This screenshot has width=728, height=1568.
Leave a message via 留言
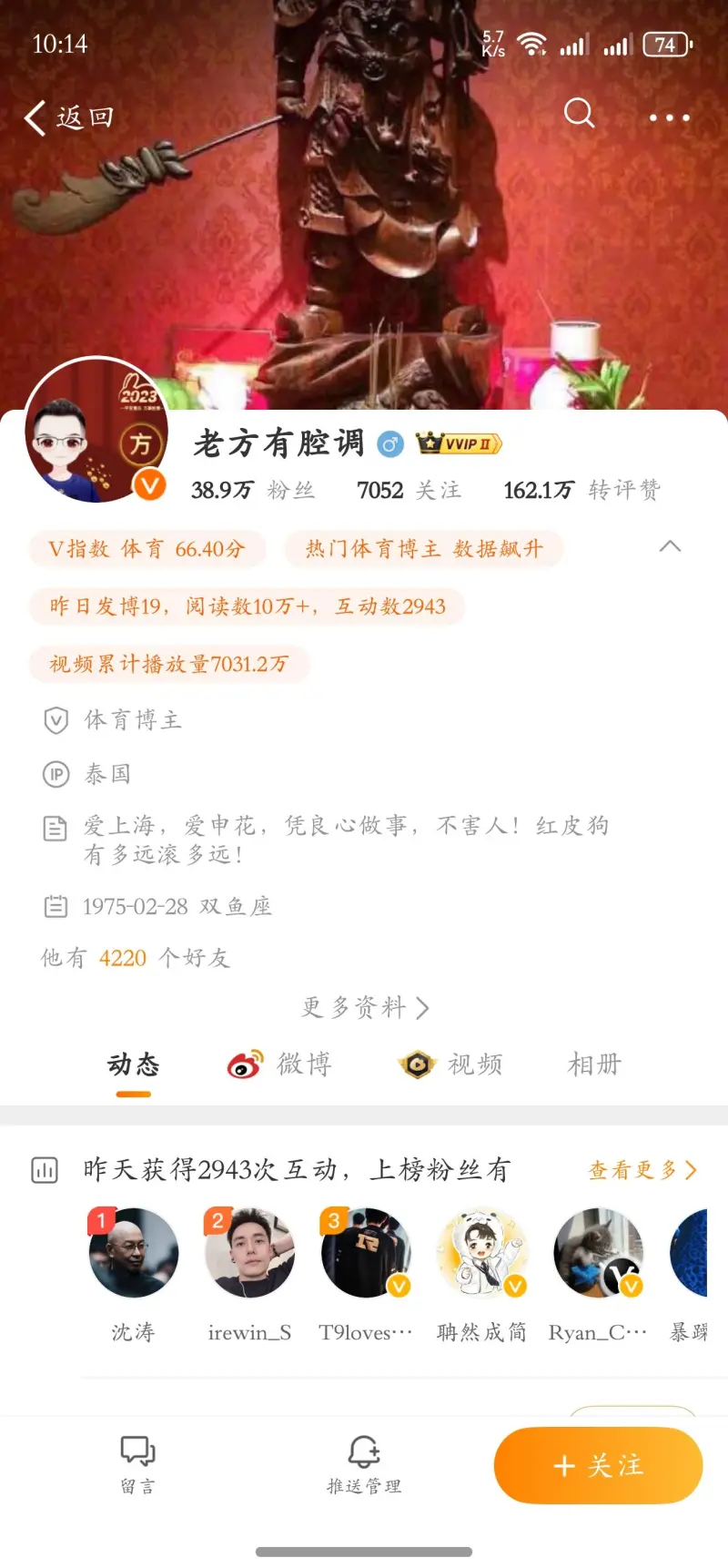pyautogui.click(x=137, y=1464)
